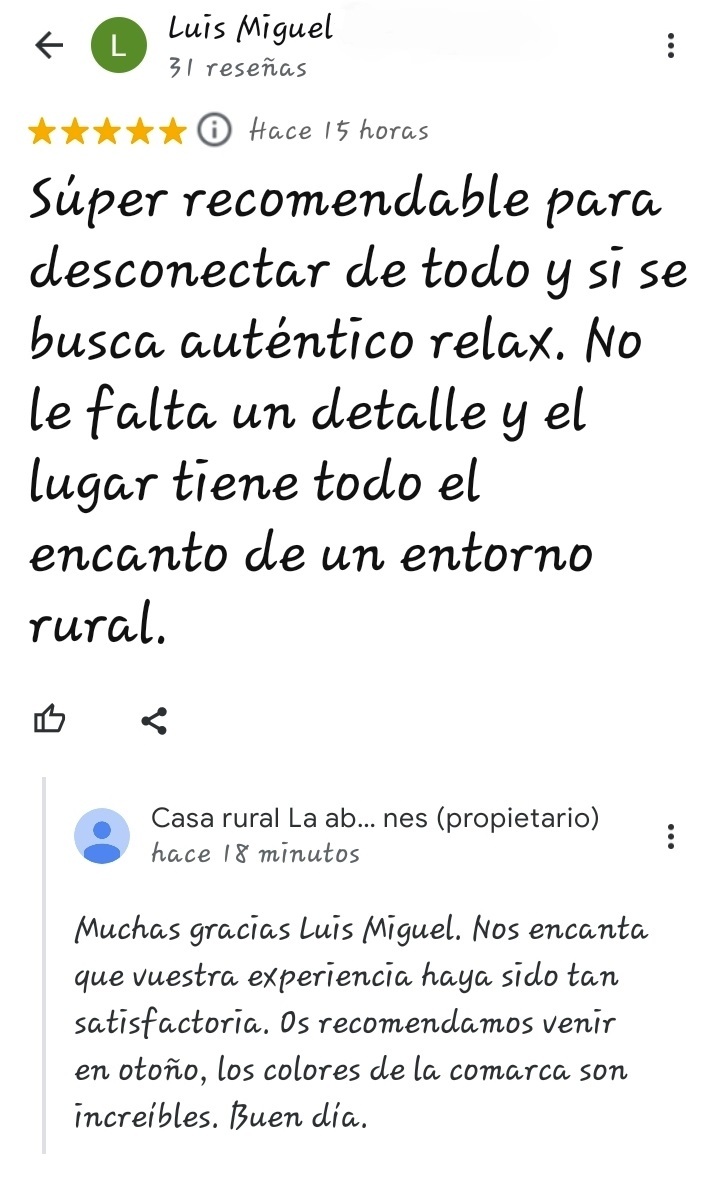
Task: Open Luis Miguel's profile avatar
Action: tap(117, 46)
